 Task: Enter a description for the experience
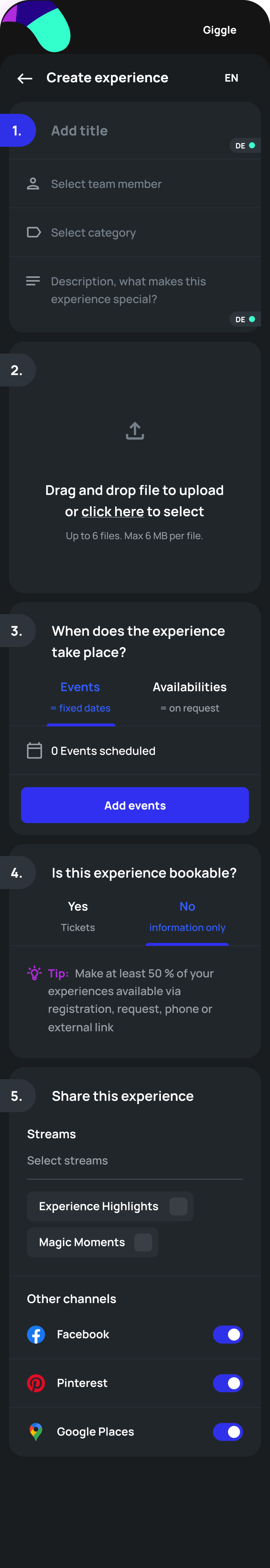pyautogui.click(x=135, y=290)
